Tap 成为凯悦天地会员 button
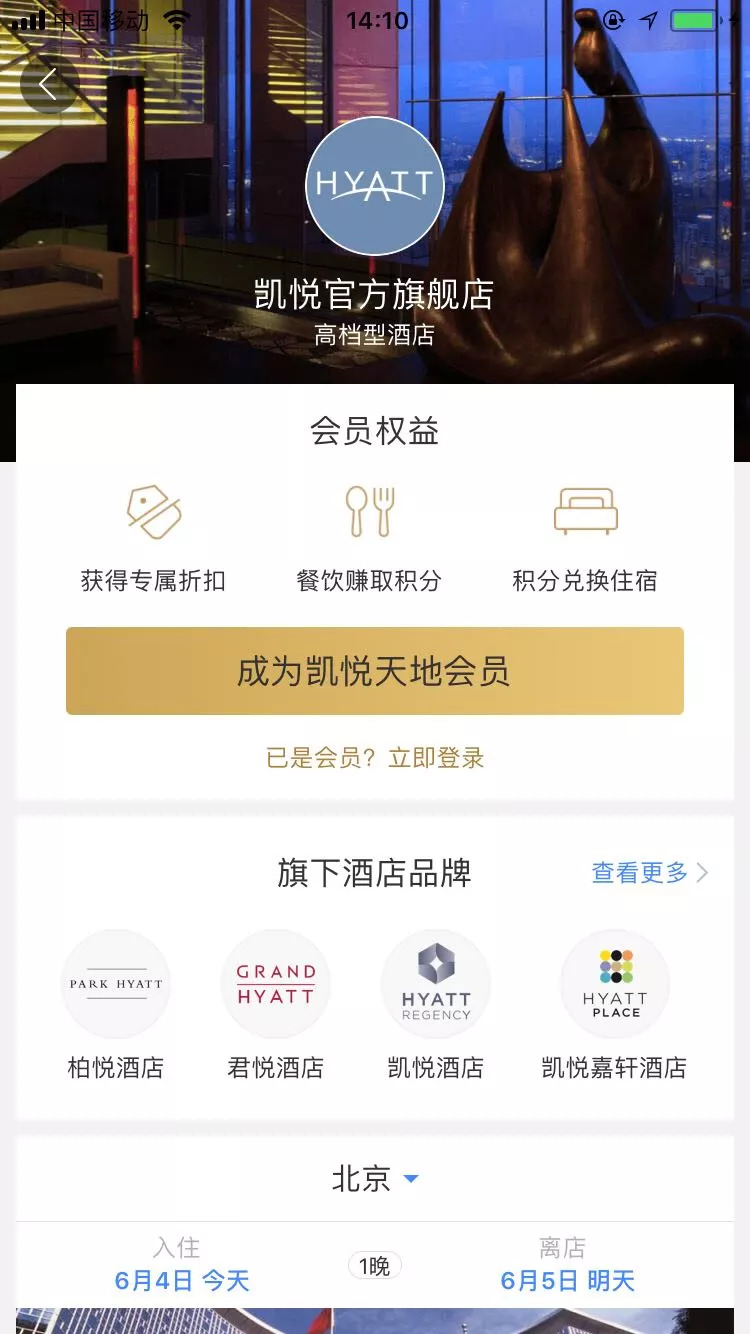 click(x=375, y=671)
